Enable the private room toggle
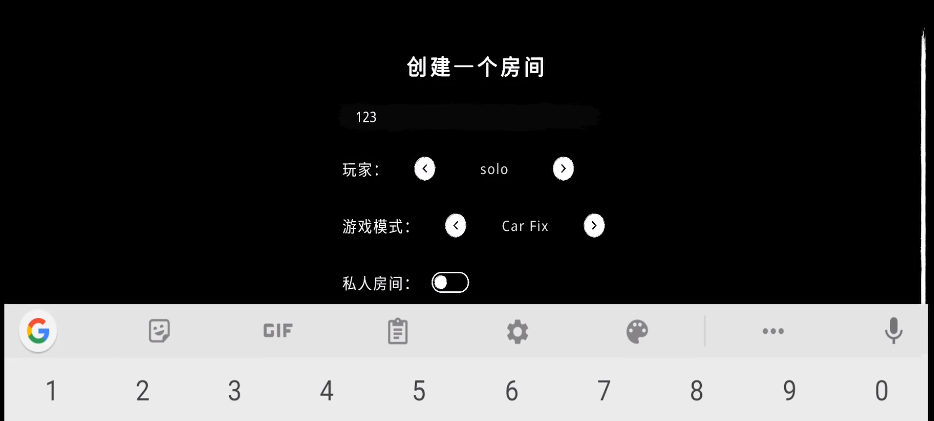934x421 pixels. pyautogui.click(x=450, y=283)
